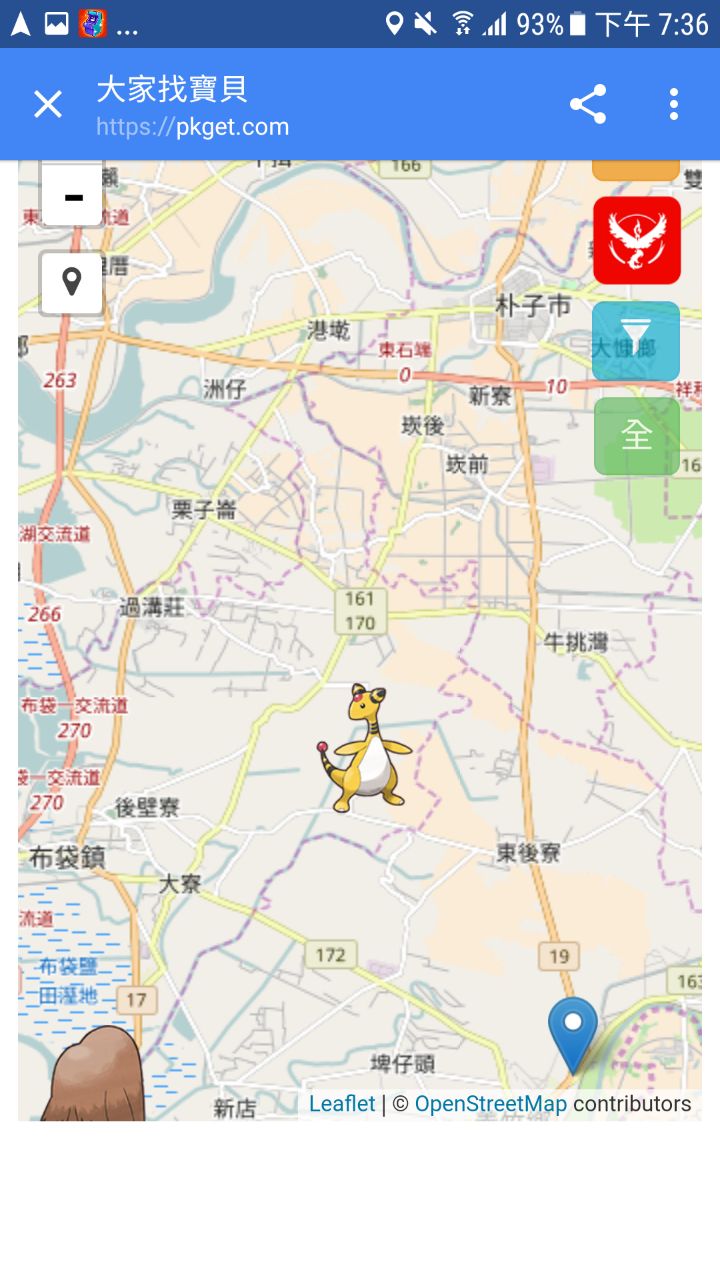Viewport: 720px width, 1280px height.
Task: Select the Ampharos on the map
Action: point(366,748)
